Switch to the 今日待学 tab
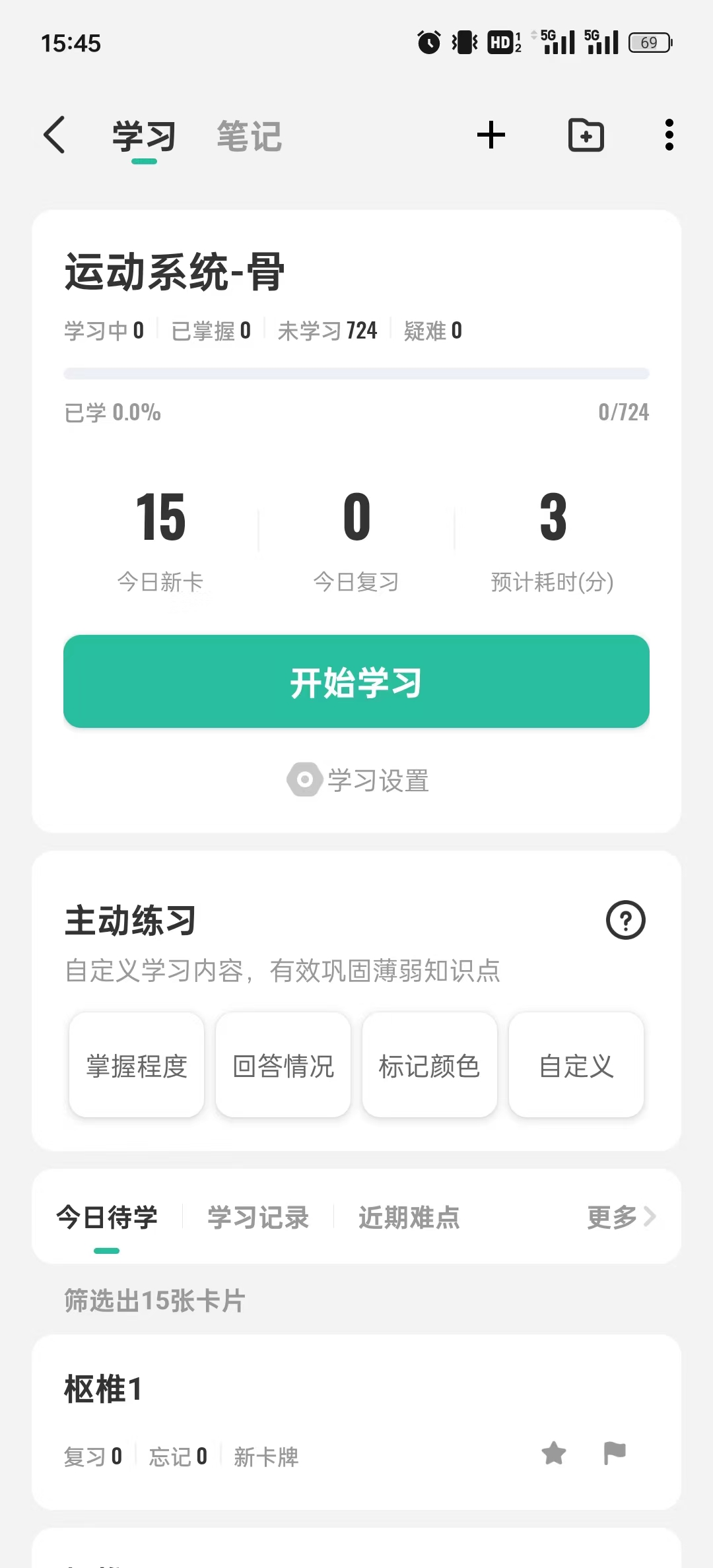 tap(107, 1217)
